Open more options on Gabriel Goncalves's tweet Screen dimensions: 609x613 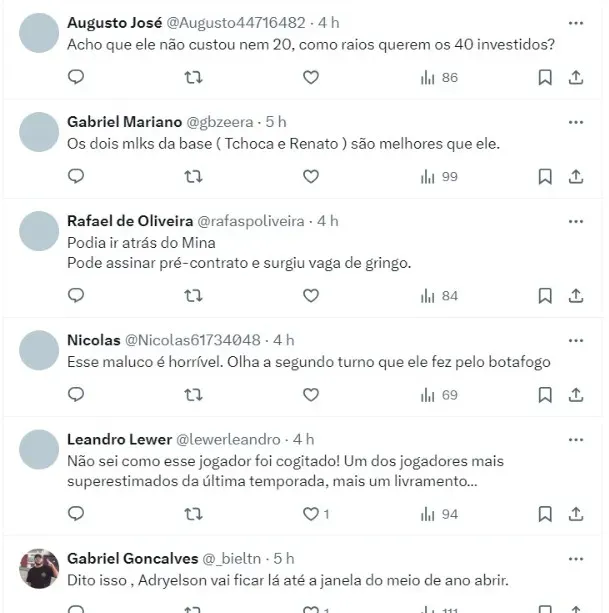576,558
